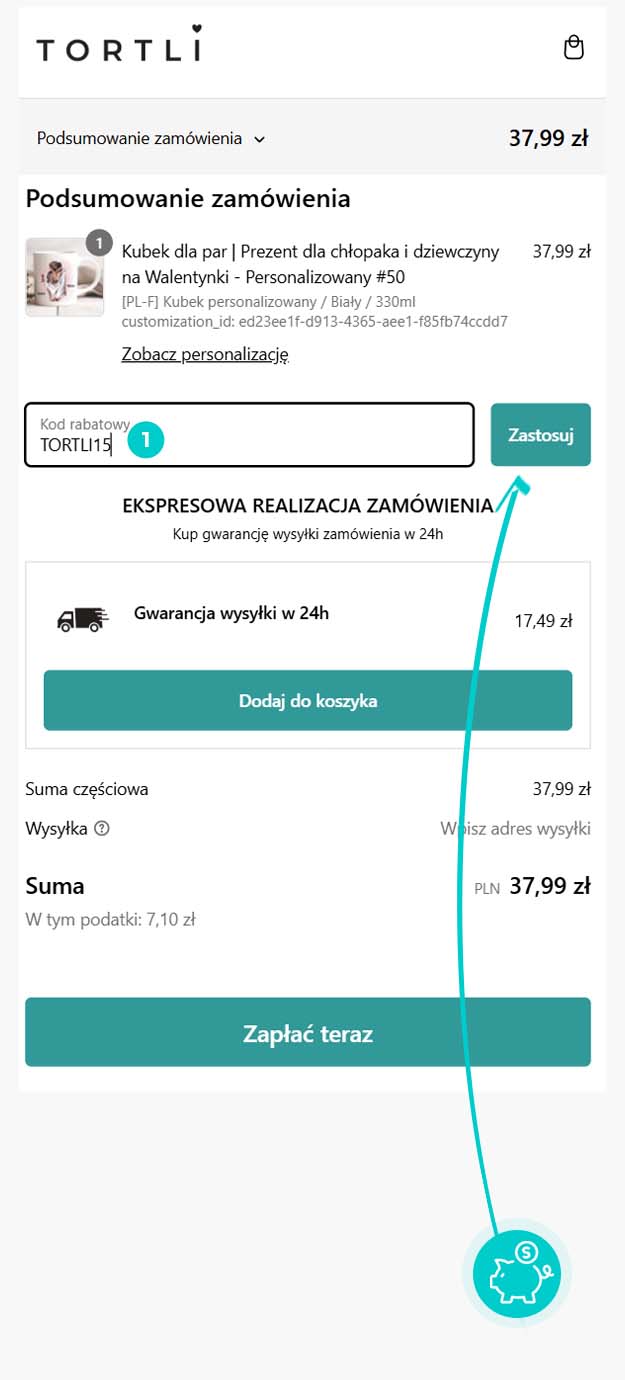Open the Zobacz personalizację link

205,354
